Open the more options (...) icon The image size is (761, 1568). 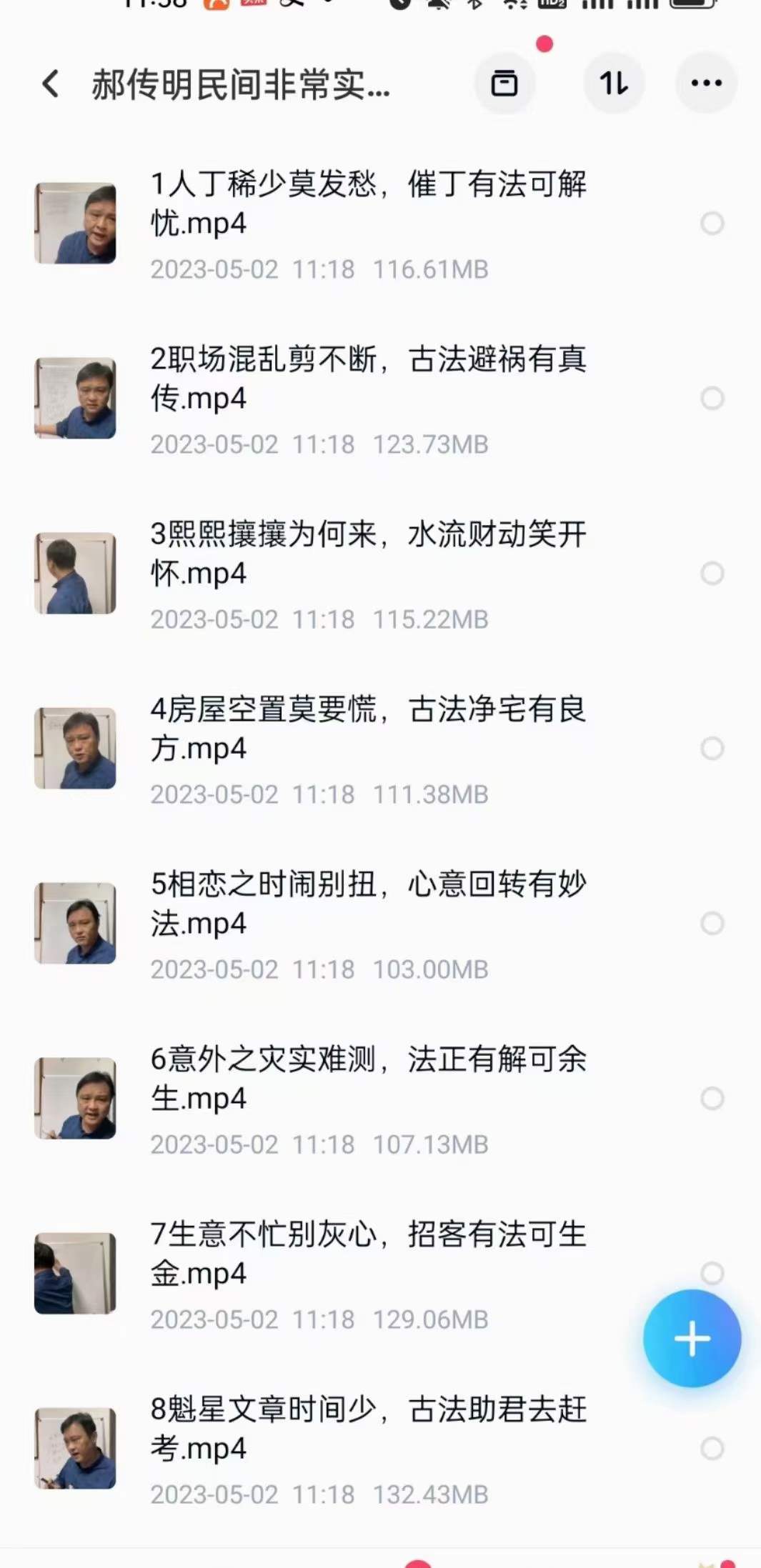coord(706,83)
